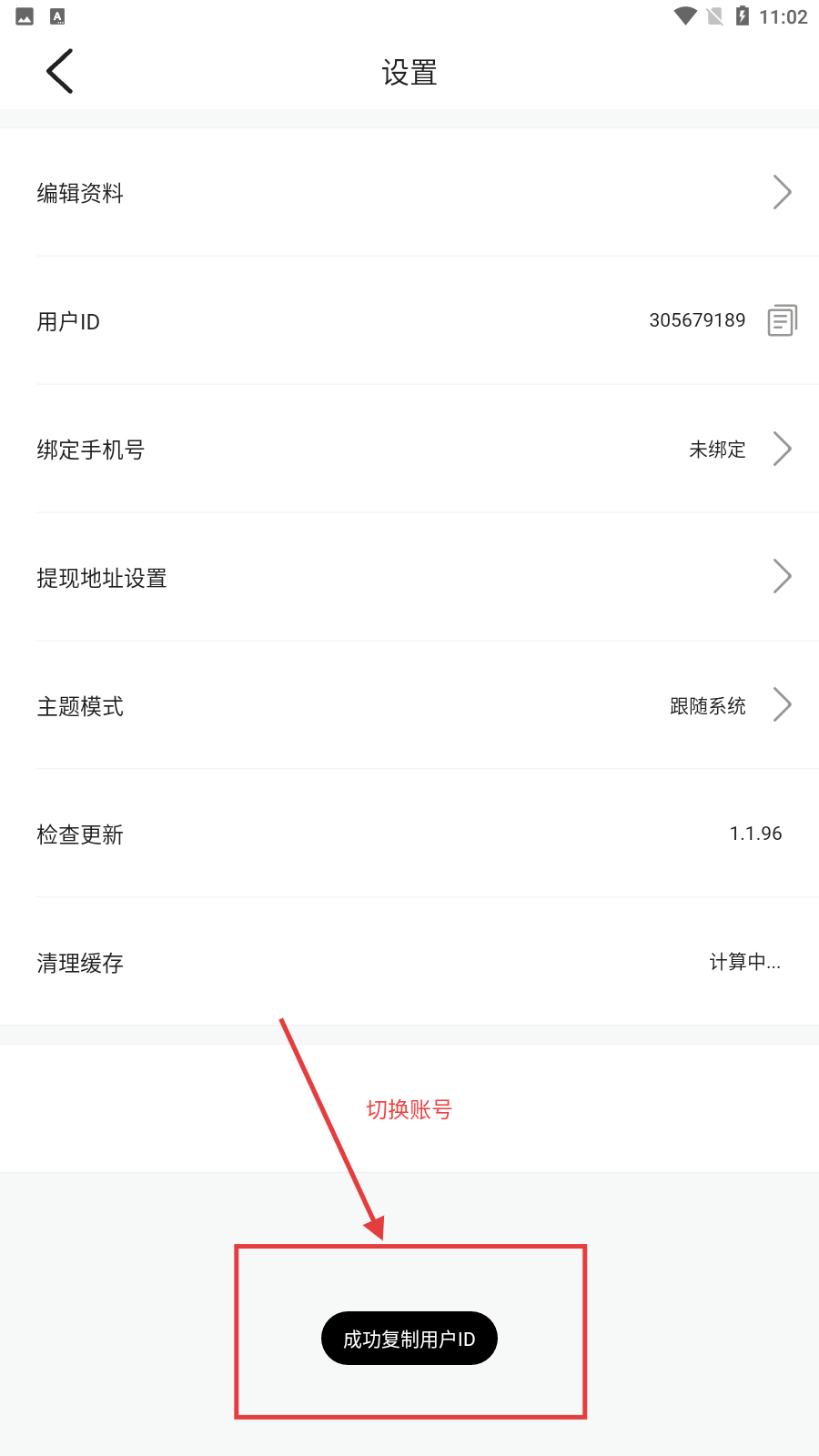Open 编辑资料 via its chevron

[x=783, y=192]
